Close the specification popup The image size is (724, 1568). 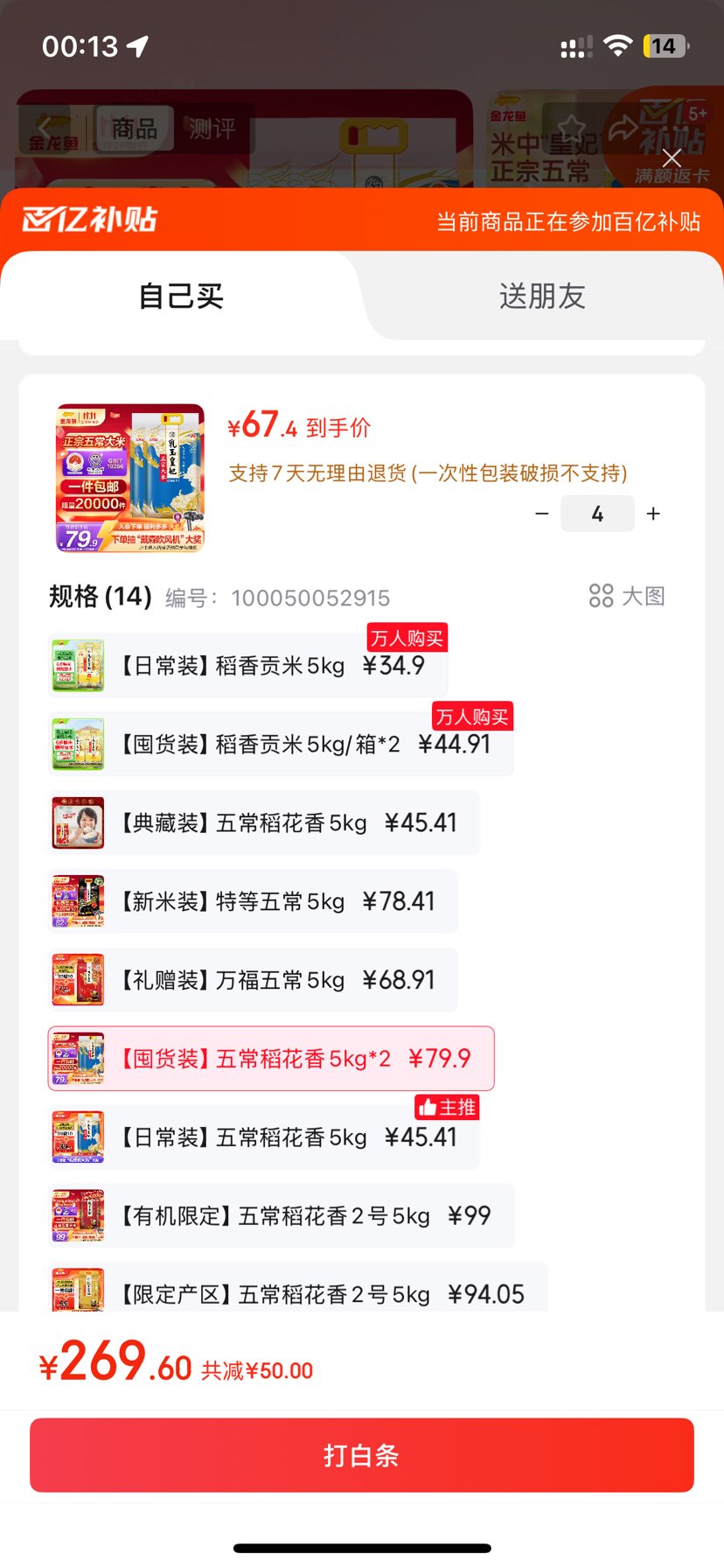[672, 158]
